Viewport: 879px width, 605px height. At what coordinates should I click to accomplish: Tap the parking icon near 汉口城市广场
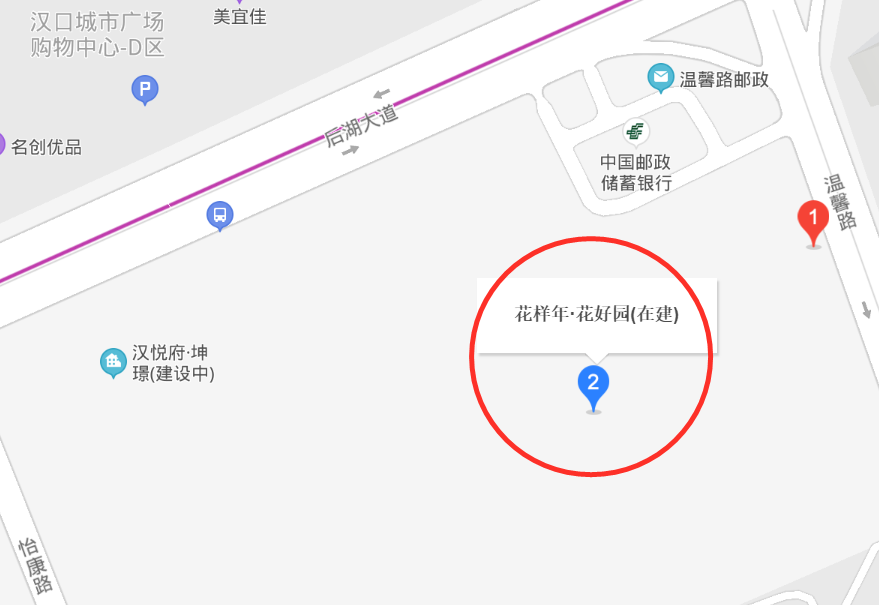[145, 90]
